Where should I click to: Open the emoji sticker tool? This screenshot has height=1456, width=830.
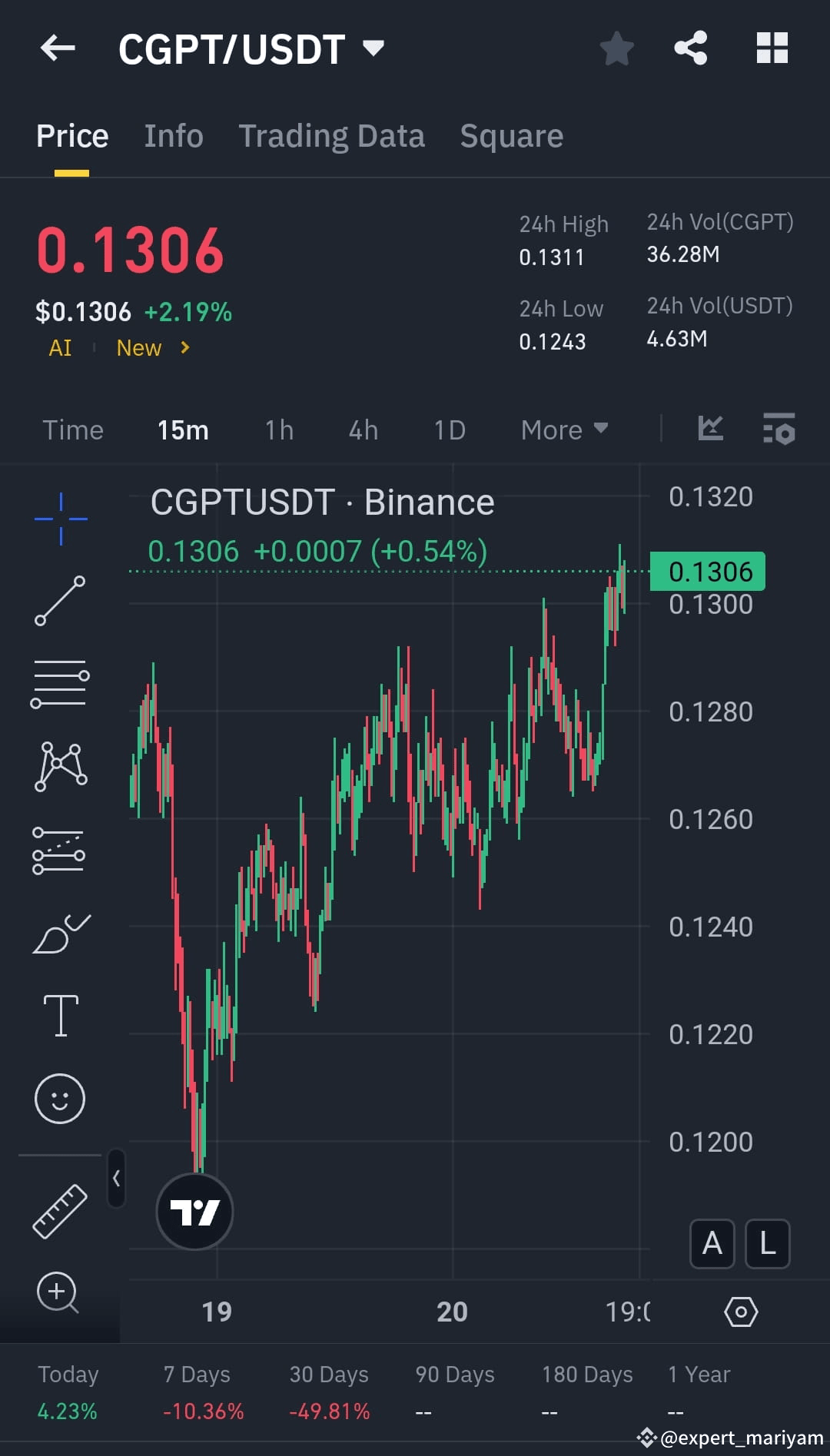[x=60, y=1097]
